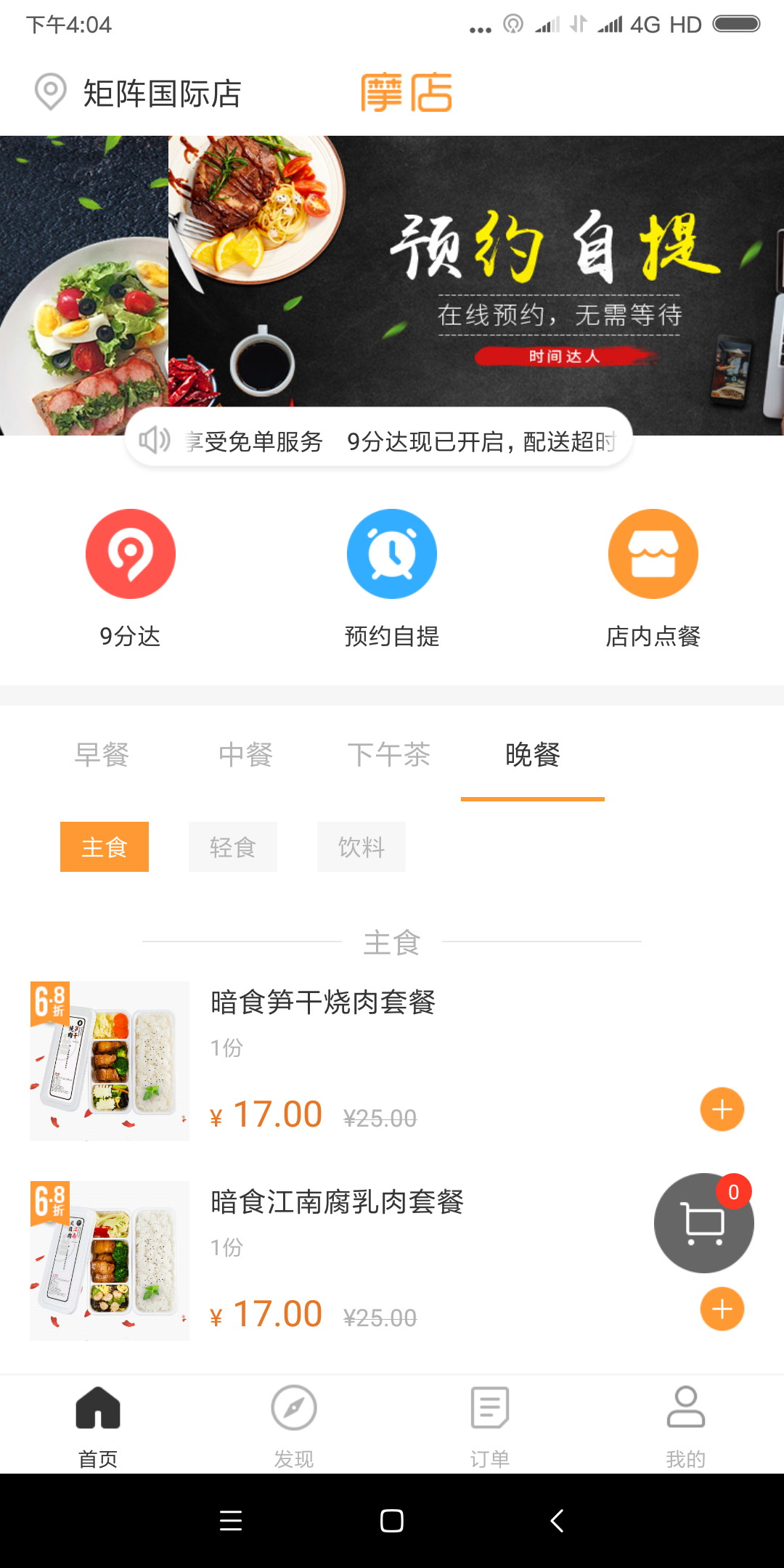Tap the system back button

point(557,1521)
